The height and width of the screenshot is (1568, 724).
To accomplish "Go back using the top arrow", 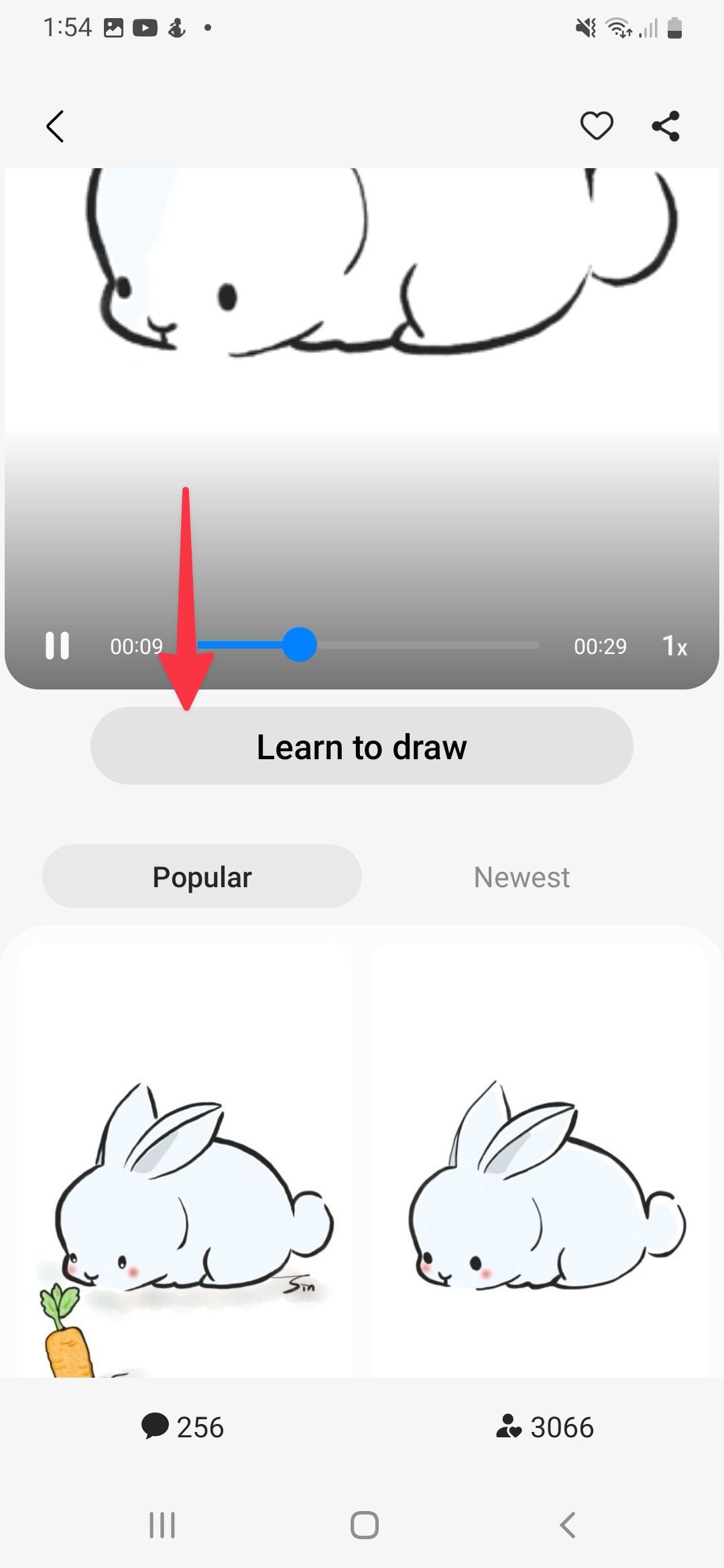I will click(55, 126).
